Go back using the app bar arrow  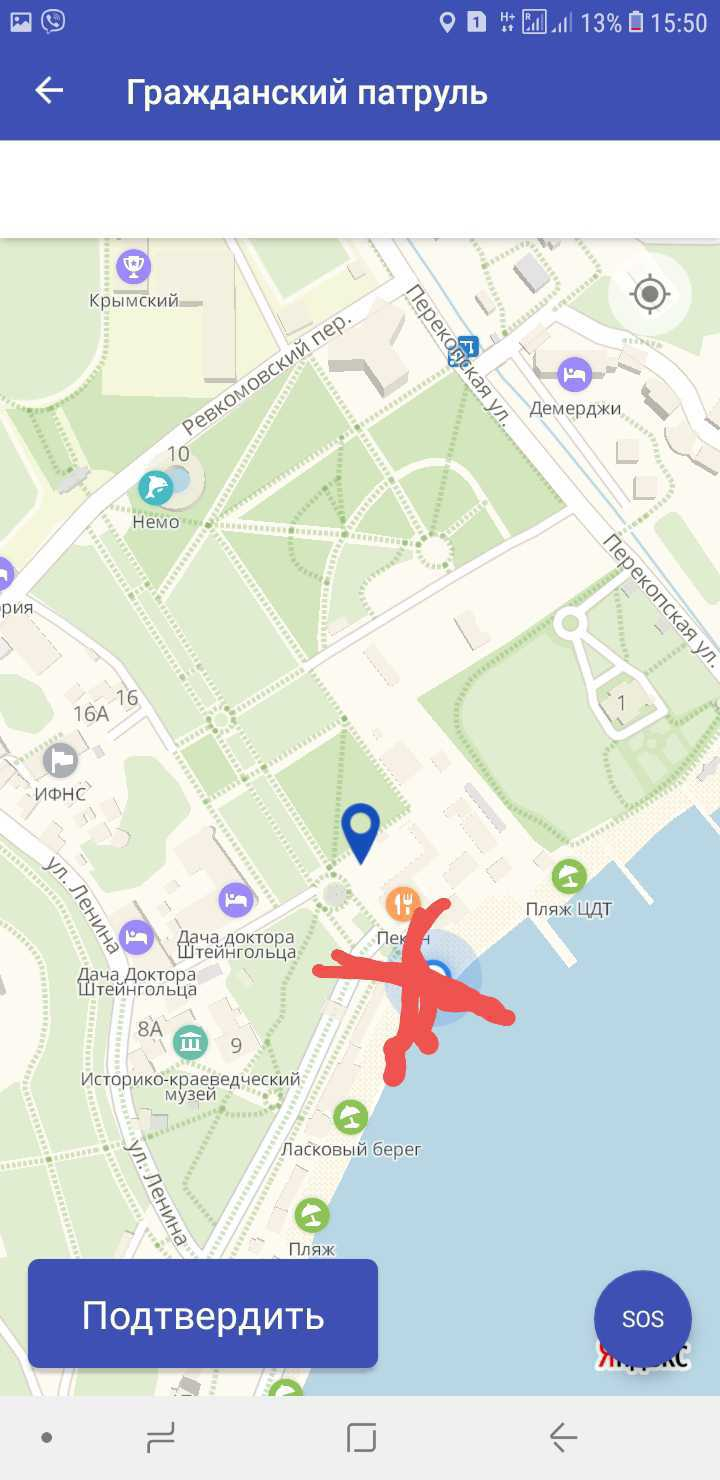coord(49,91)
